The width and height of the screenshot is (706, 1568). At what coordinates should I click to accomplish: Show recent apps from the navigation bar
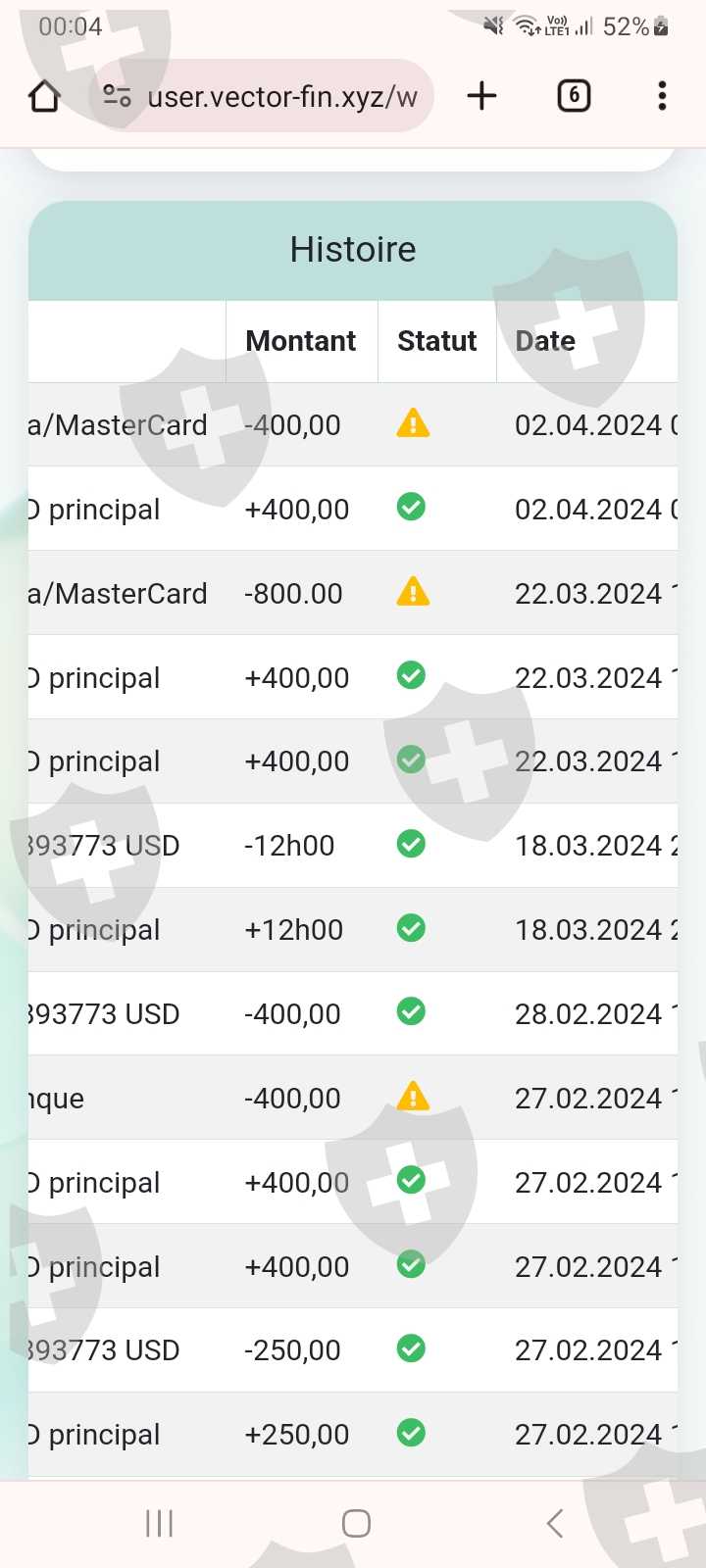click(x=159, y=1523)
